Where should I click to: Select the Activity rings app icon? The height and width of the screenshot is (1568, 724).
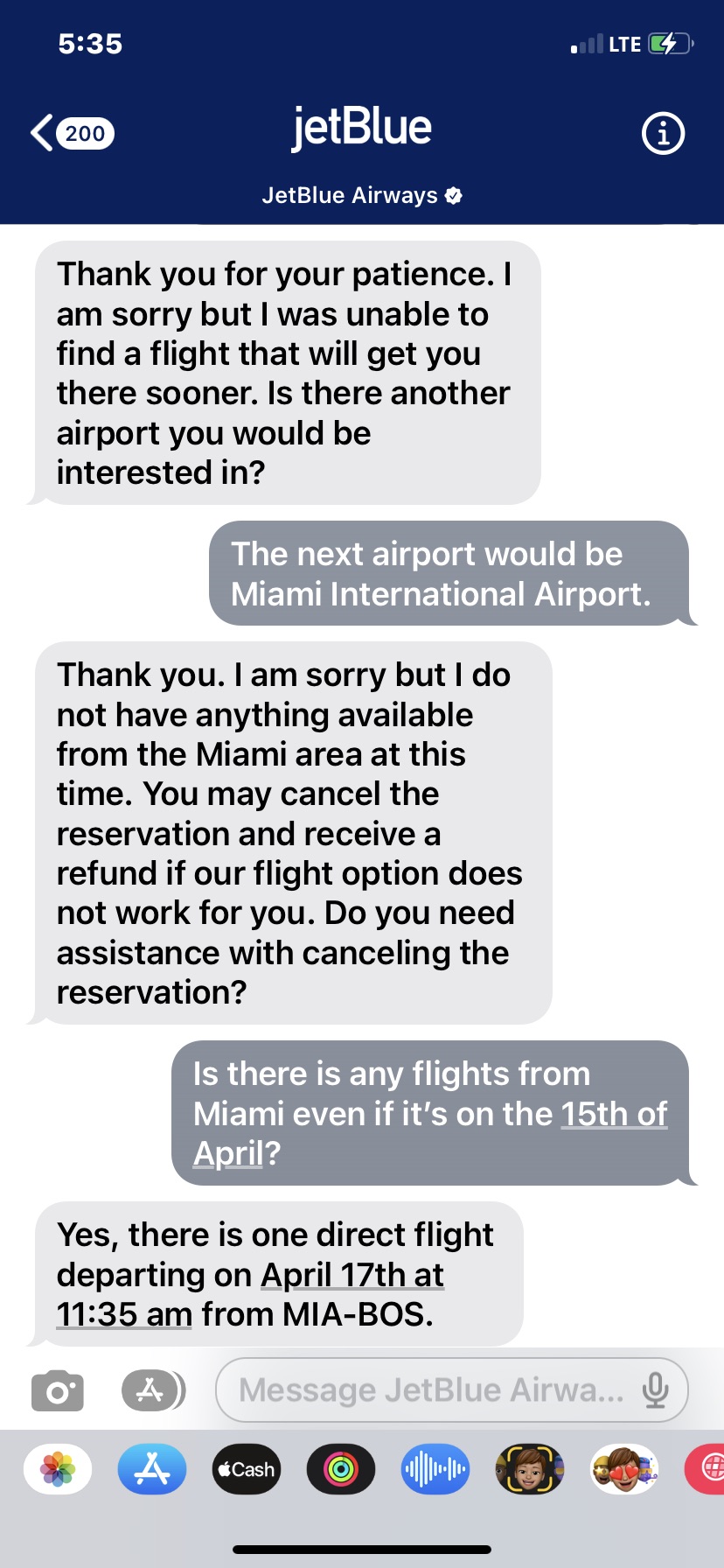tap(340, 1469)
